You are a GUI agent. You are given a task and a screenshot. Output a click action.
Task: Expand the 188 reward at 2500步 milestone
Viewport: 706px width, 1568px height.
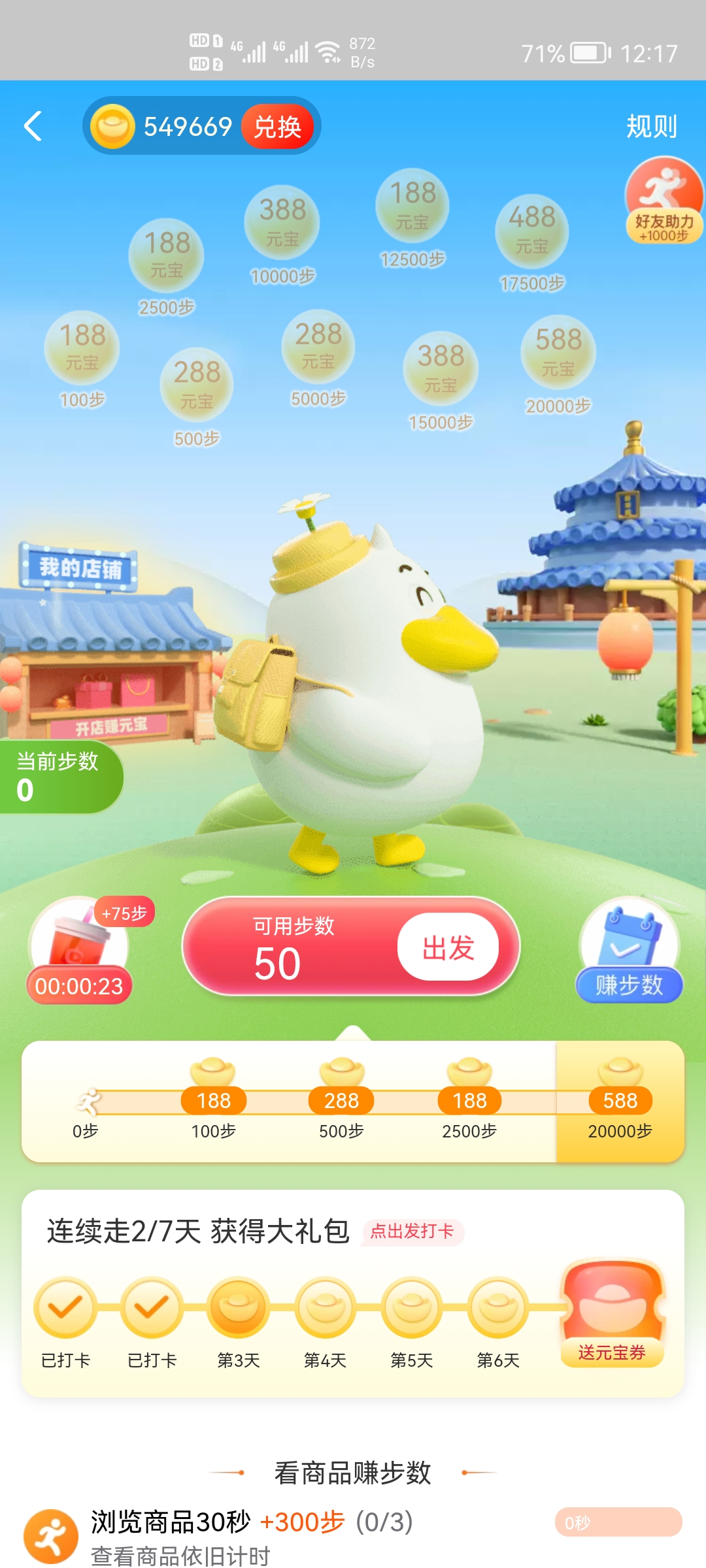click(x=468, y=1100)
